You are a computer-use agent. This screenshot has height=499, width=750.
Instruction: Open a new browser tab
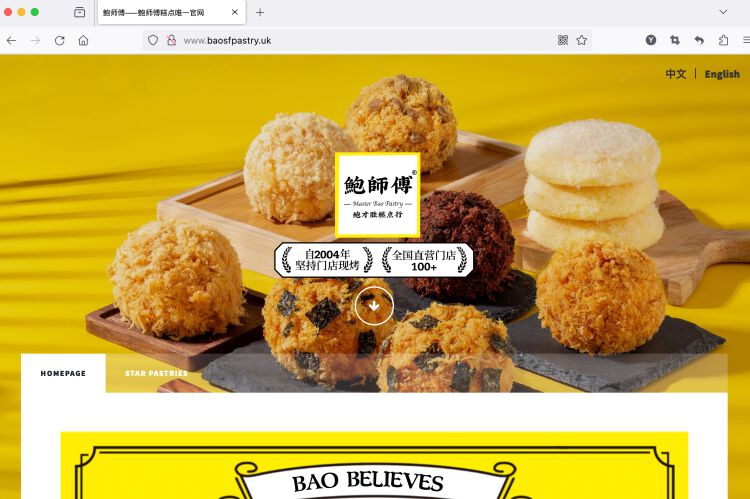[260, 12]
